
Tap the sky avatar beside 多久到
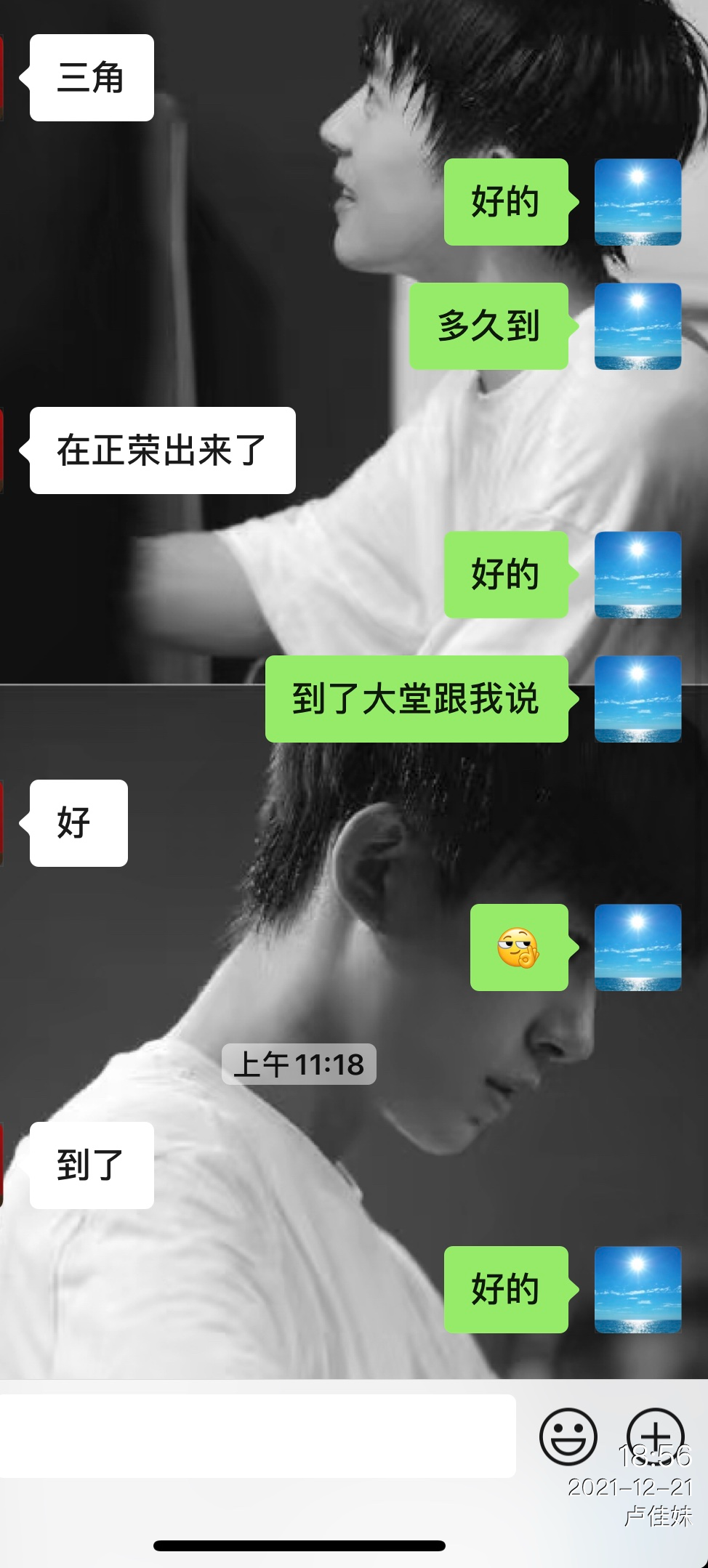637,326
